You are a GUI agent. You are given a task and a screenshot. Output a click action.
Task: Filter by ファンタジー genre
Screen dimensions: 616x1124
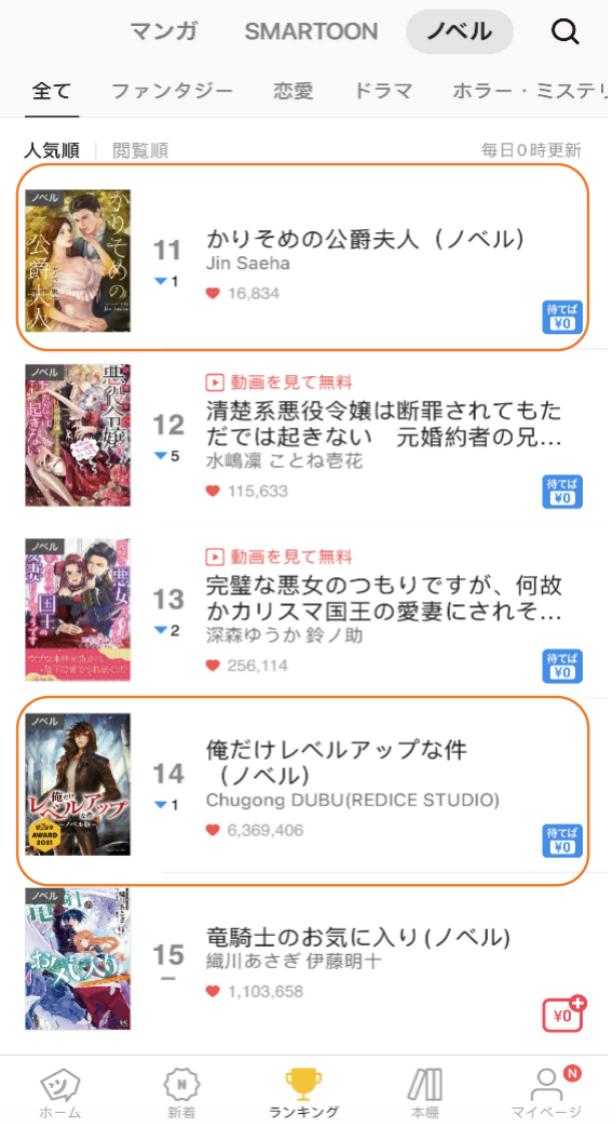pos(172,91)
